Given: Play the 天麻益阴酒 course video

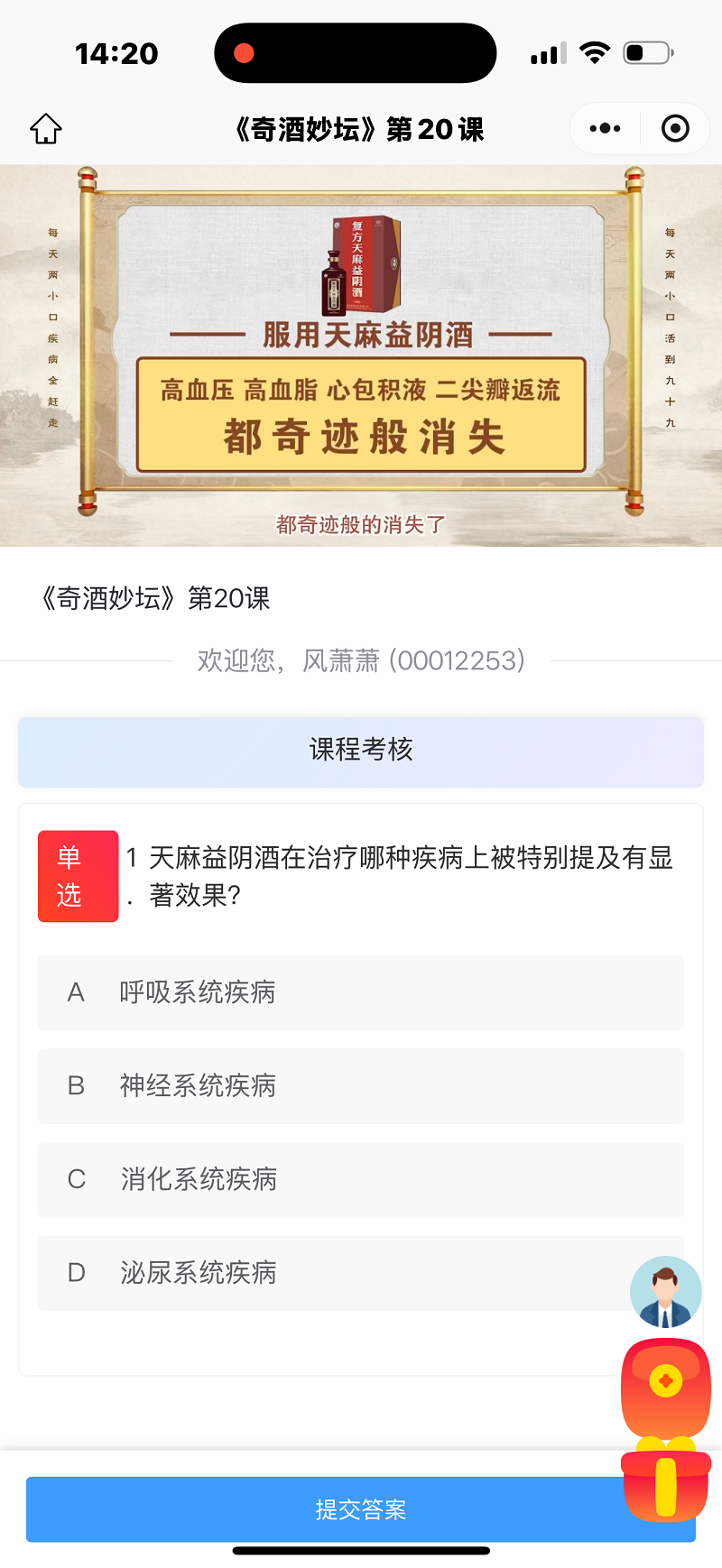Looking at the screenshot, I should [x=361, y=355].
